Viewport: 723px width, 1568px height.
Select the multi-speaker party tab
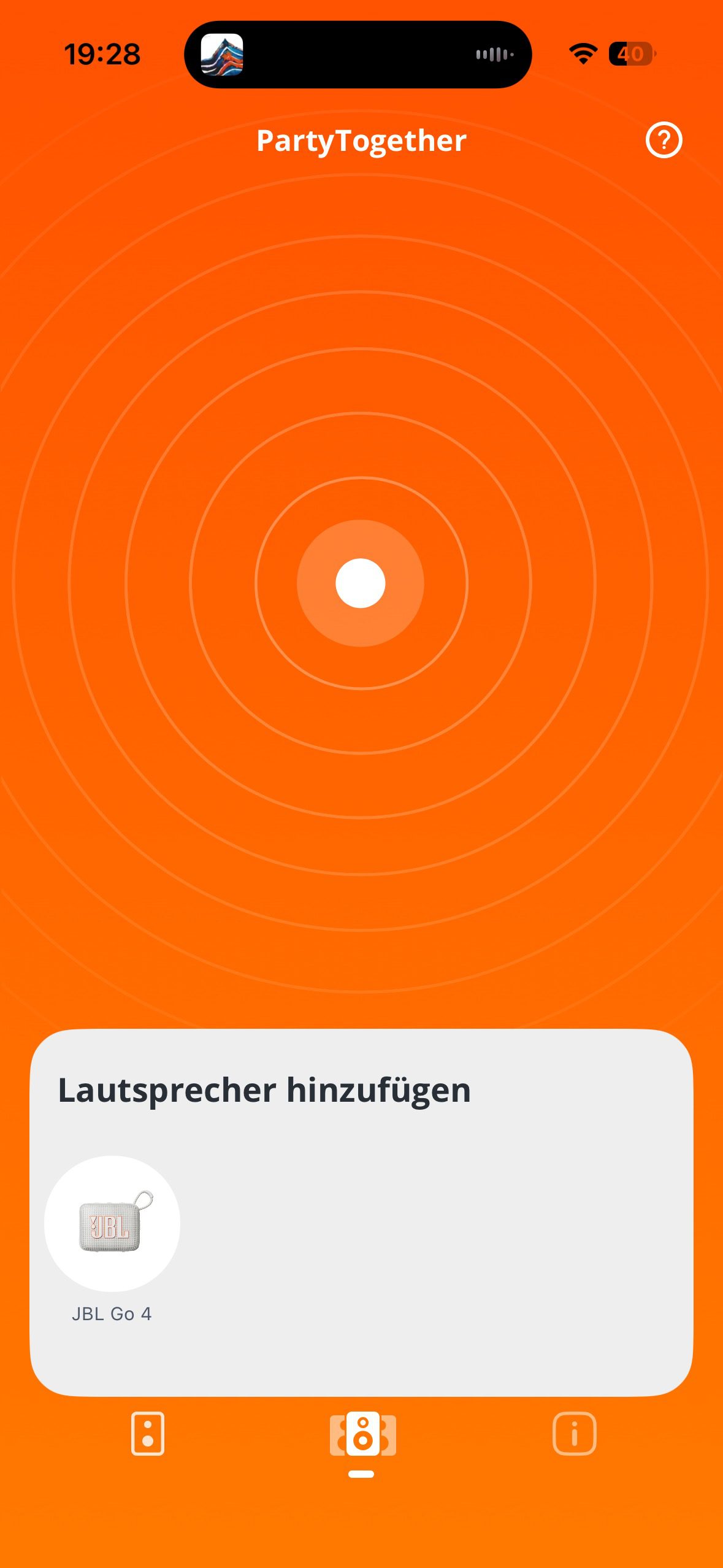(362, 1434)
